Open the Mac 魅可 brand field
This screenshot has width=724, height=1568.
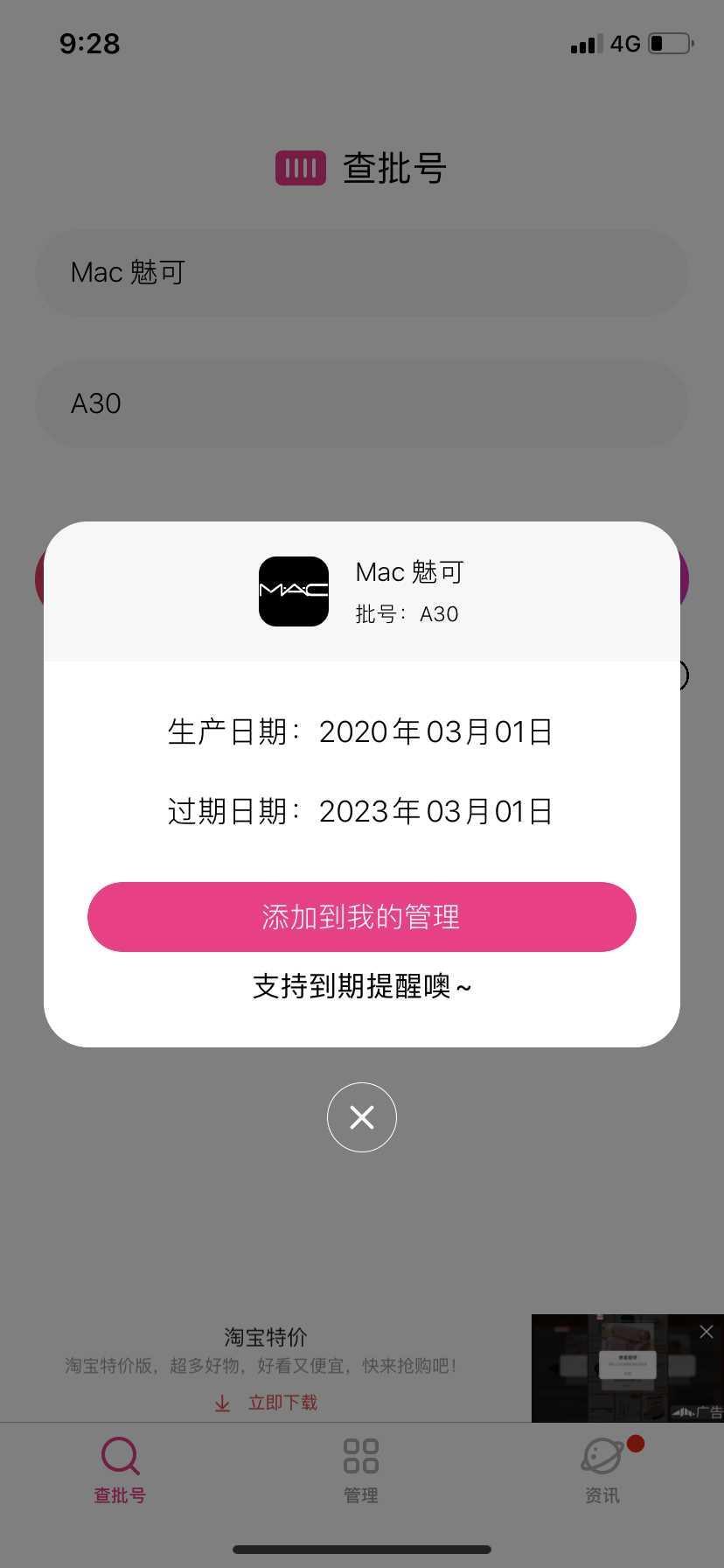pos(361,273)
